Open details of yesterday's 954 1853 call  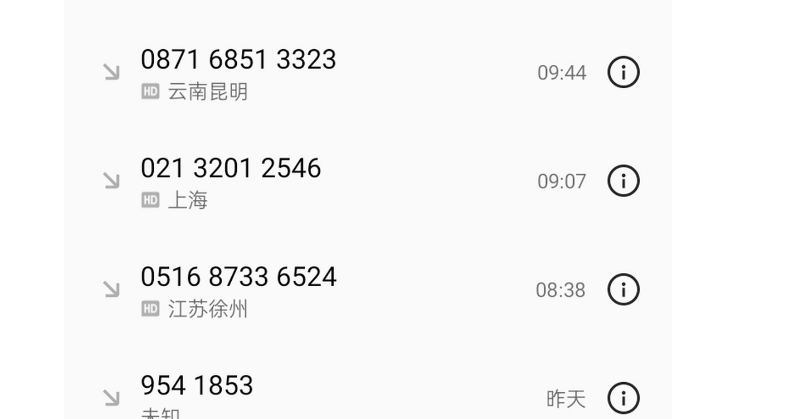623,398
